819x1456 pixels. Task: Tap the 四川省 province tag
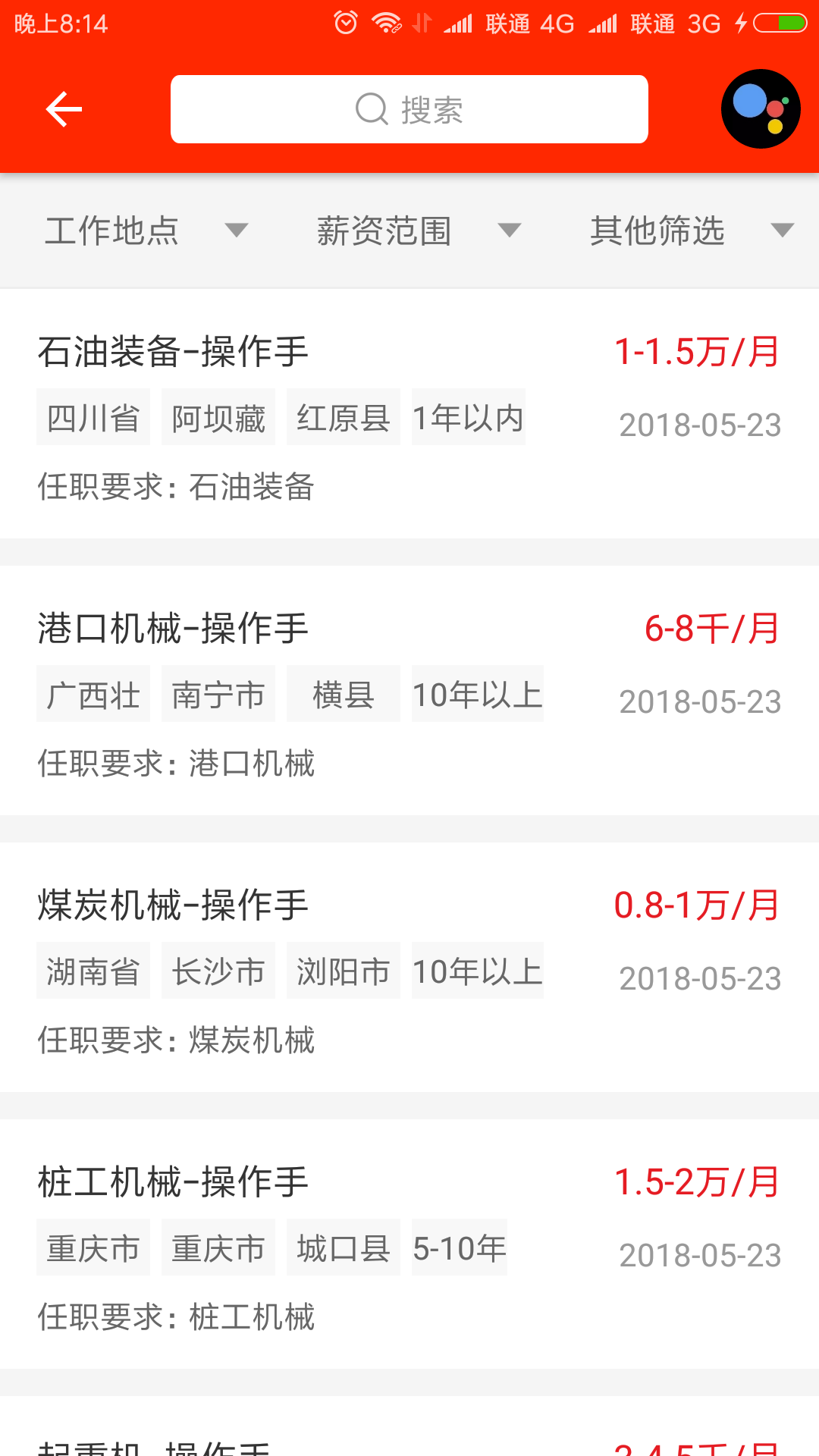pyautogui.click(x=93, y=416)
